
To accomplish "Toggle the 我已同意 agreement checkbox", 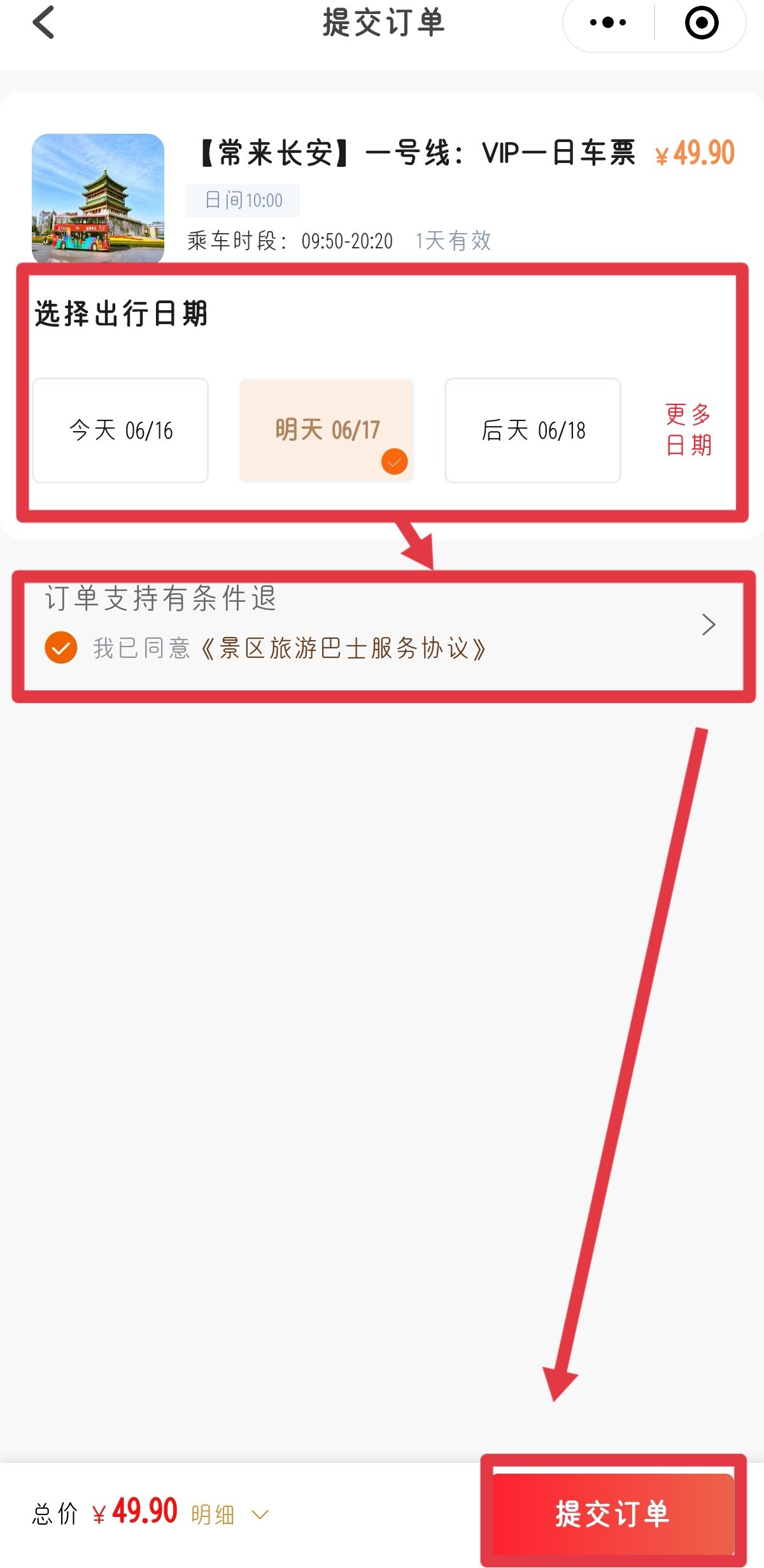I will pos(61,648).
